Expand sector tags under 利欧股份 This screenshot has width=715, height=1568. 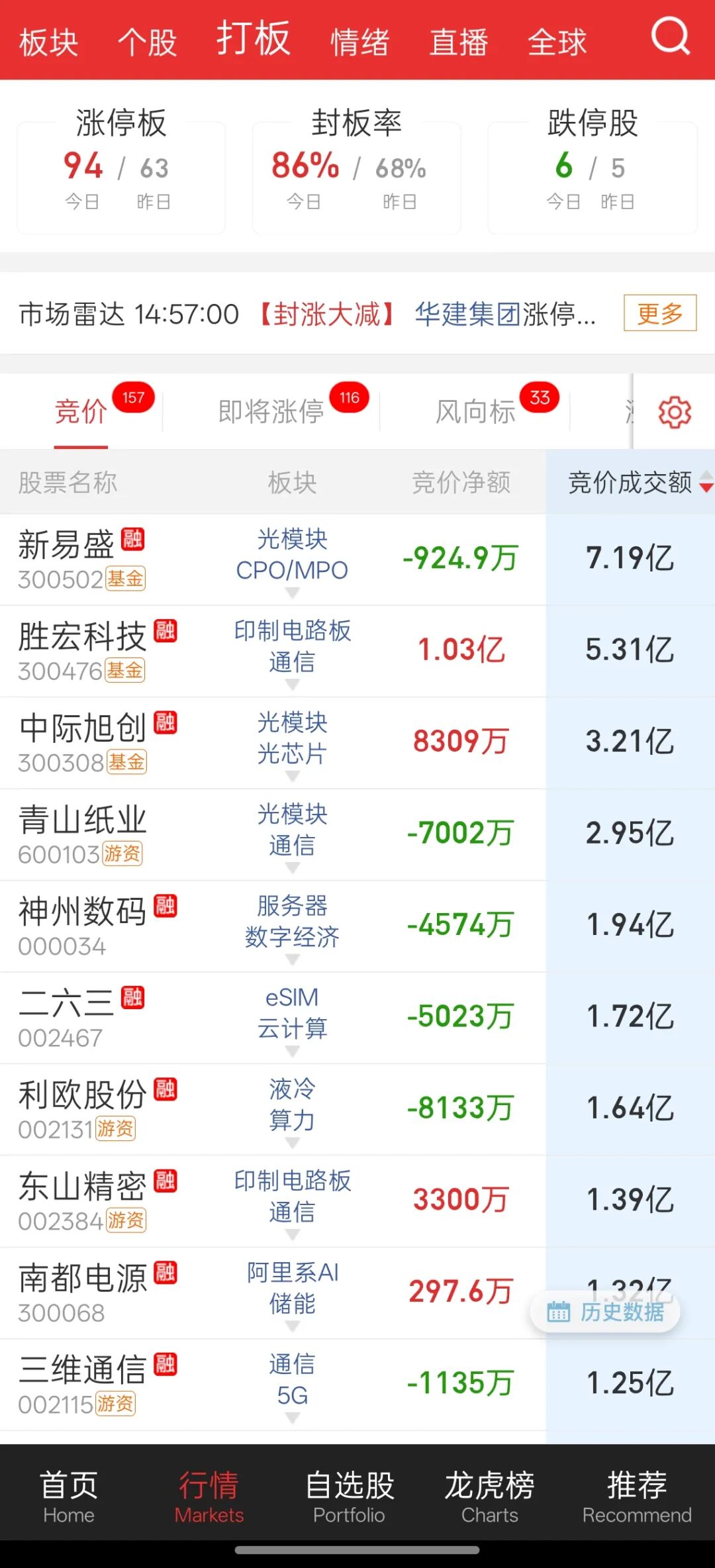293,1142
